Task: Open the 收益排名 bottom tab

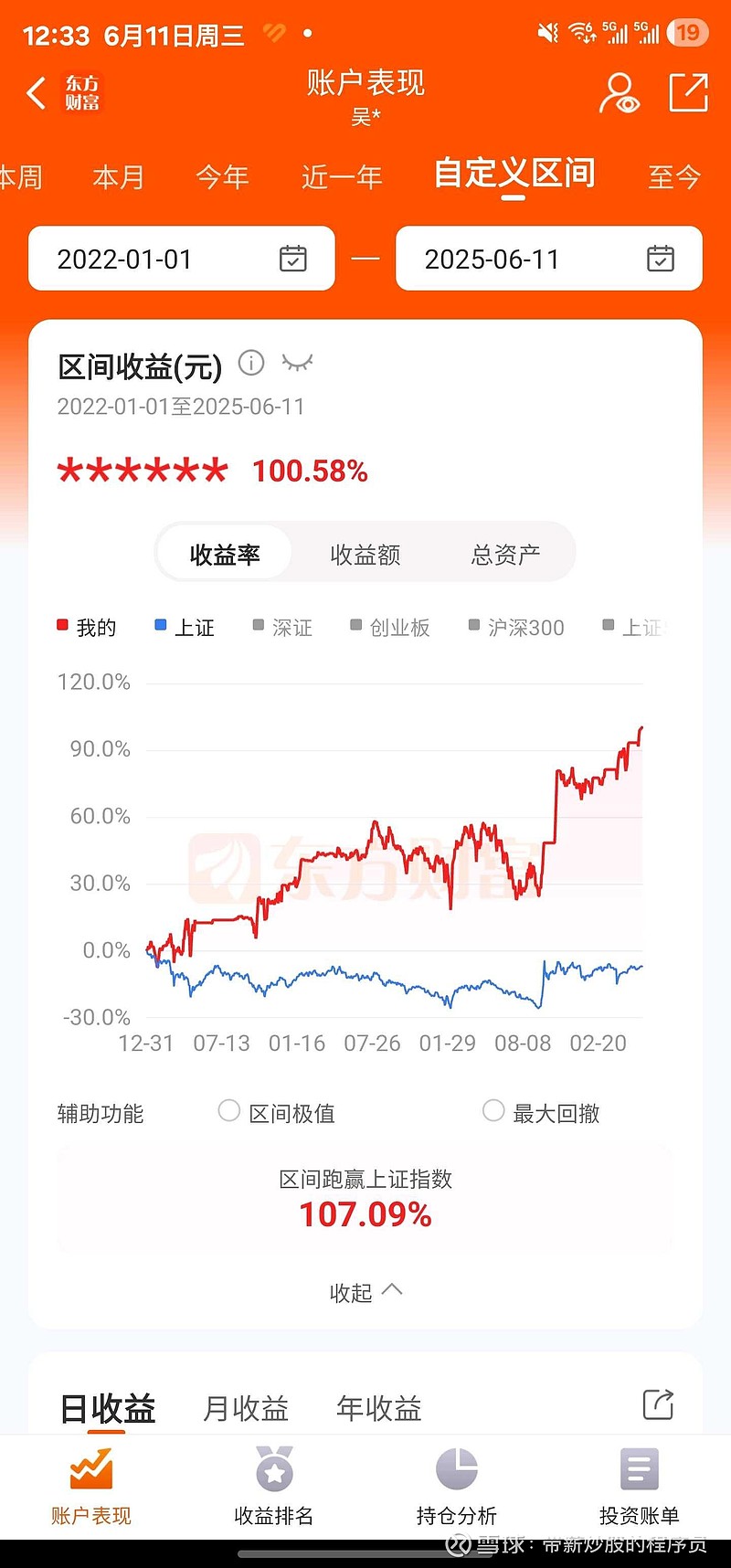Action: pyautogui.click(x=274, y=1486)
